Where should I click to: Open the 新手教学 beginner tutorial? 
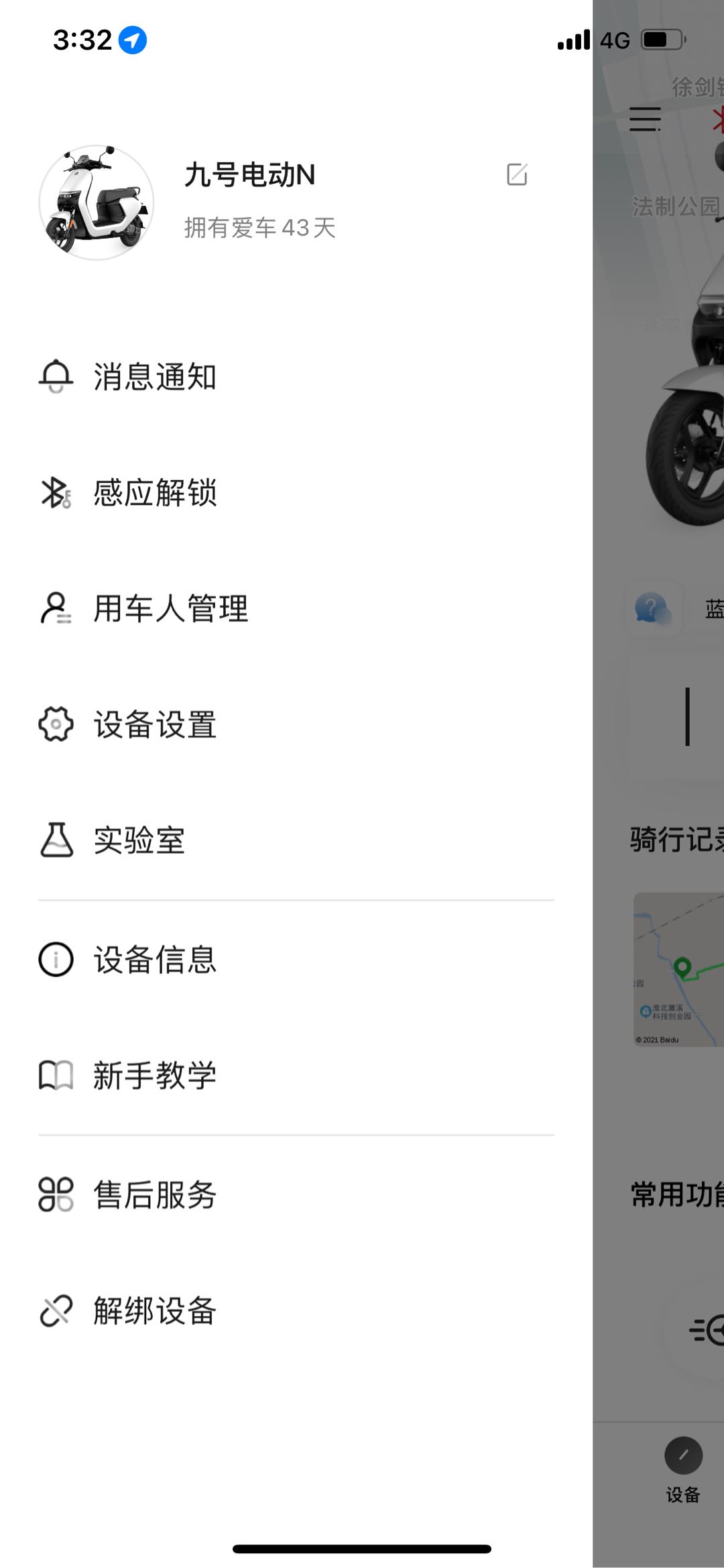(x=154, y=1076)
